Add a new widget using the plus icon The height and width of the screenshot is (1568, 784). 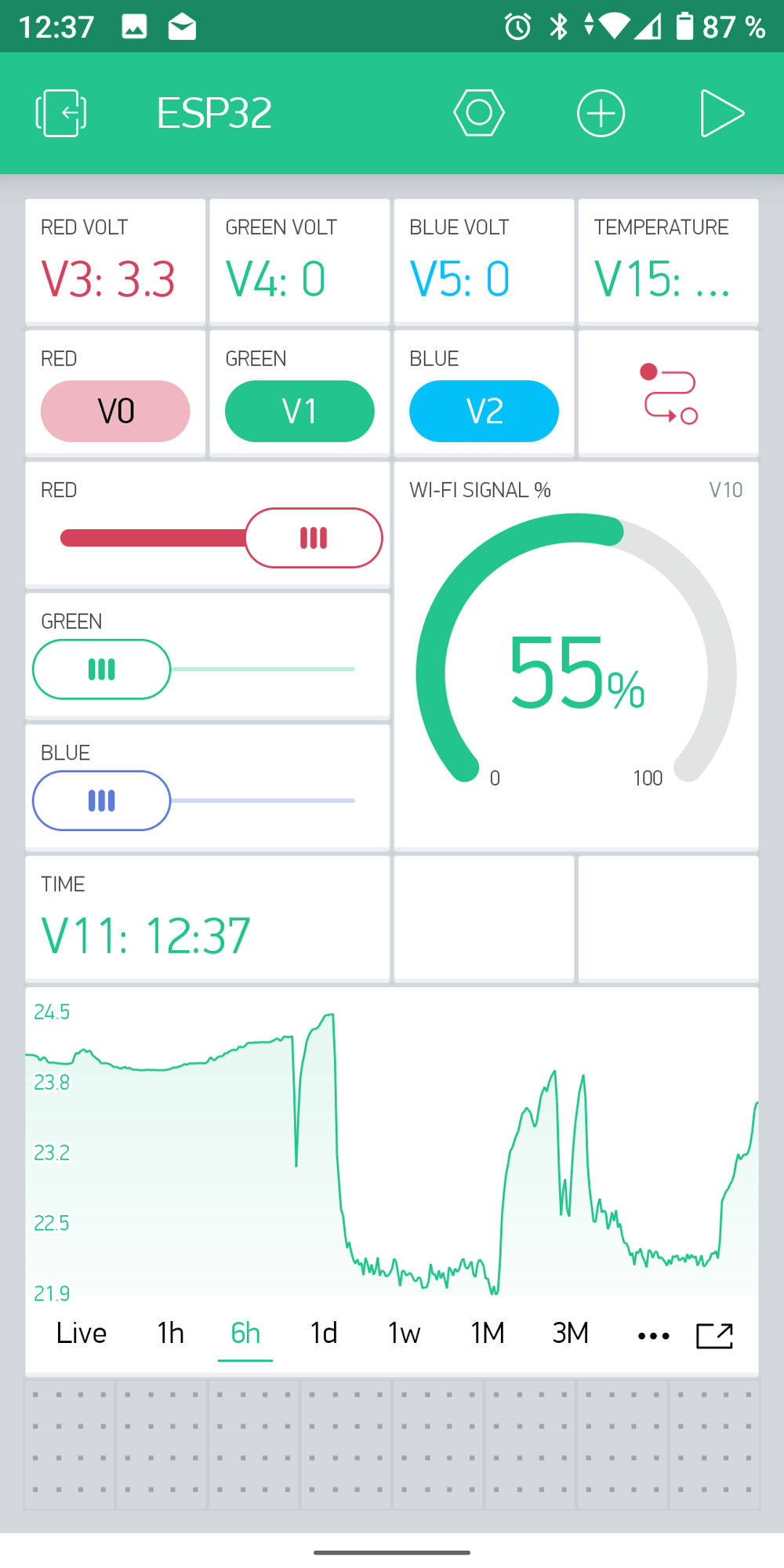tap(601, 113)
